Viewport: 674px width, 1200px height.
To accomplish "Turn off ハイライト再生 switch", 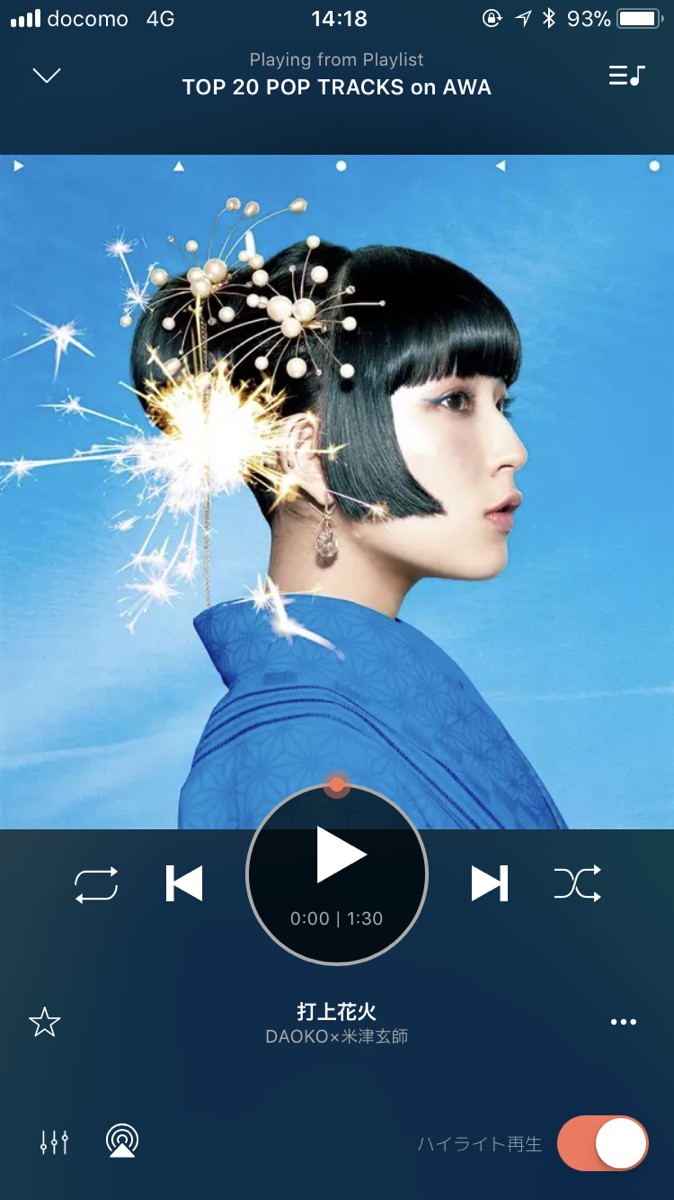I will tap(603, 1143).
